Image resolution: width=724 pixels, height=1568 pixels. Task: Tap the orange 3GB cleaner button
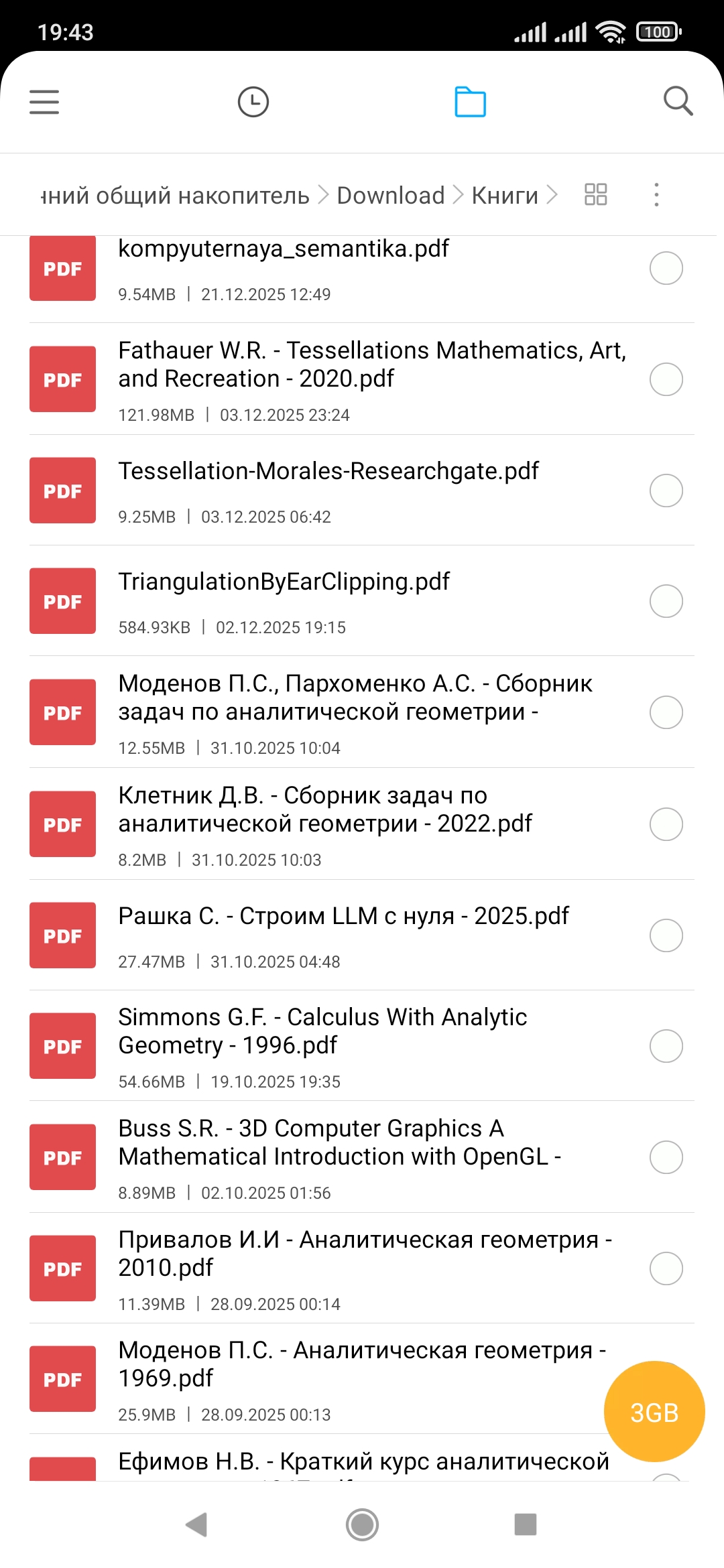pos(654,1412)
